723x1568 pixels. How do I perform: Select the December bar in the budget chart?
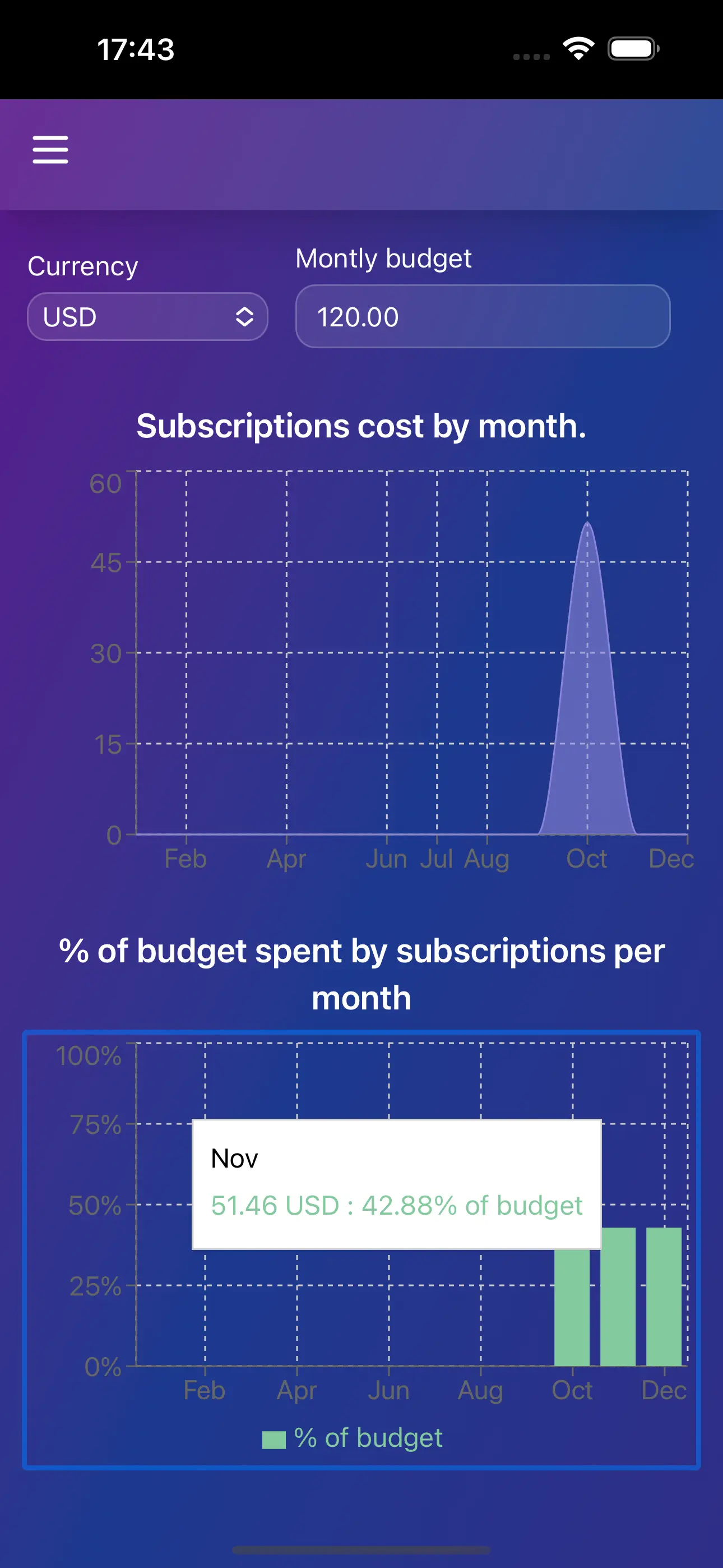click(665, 1309)
